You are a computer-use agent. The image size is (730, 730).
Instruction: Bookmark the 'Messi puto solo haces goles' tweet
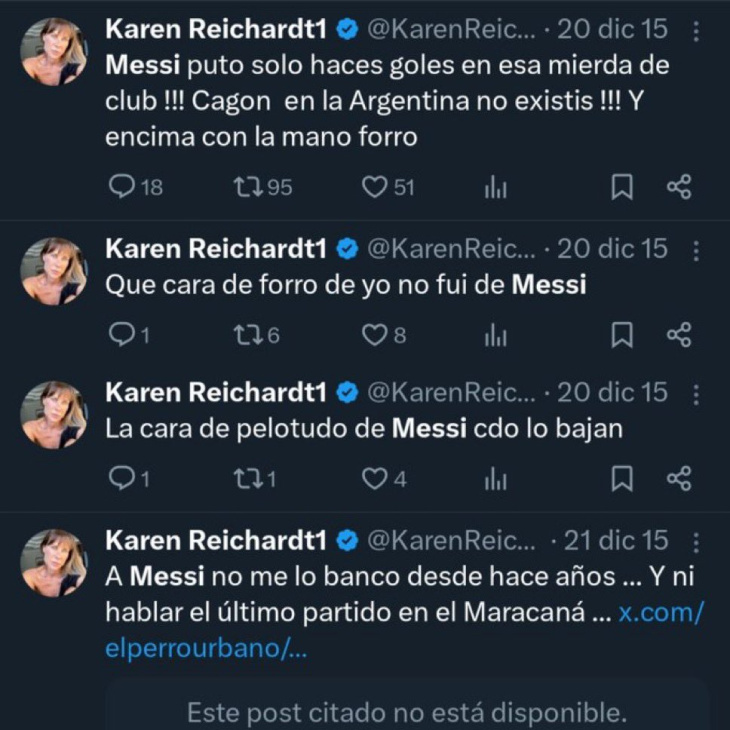coord(621,187)
